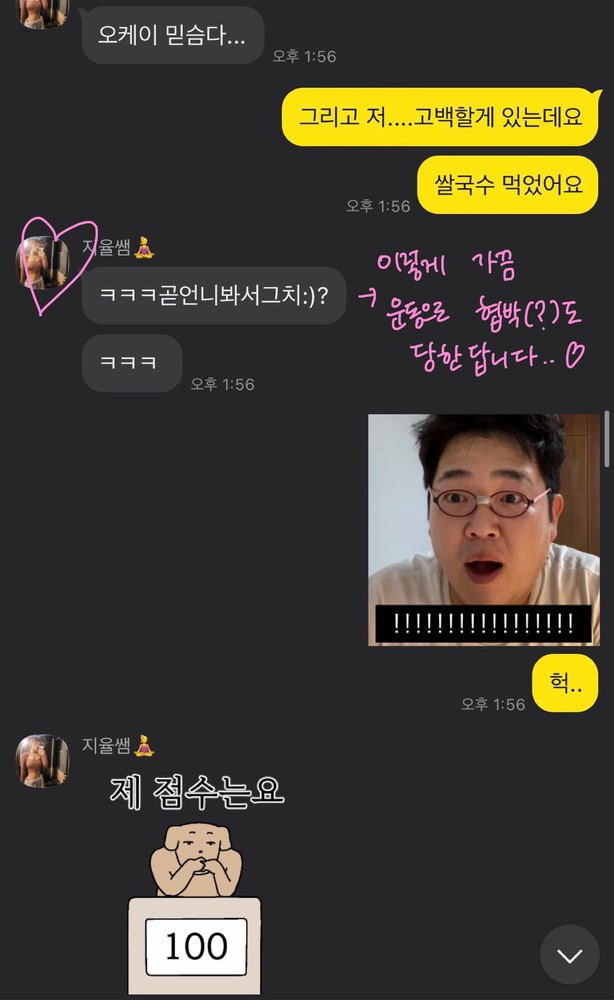The width and height of the screenshot is (614, 1000).
Task: View 지율쌤's profile above the 100 score sticker
Action: [x=42, y=761]
